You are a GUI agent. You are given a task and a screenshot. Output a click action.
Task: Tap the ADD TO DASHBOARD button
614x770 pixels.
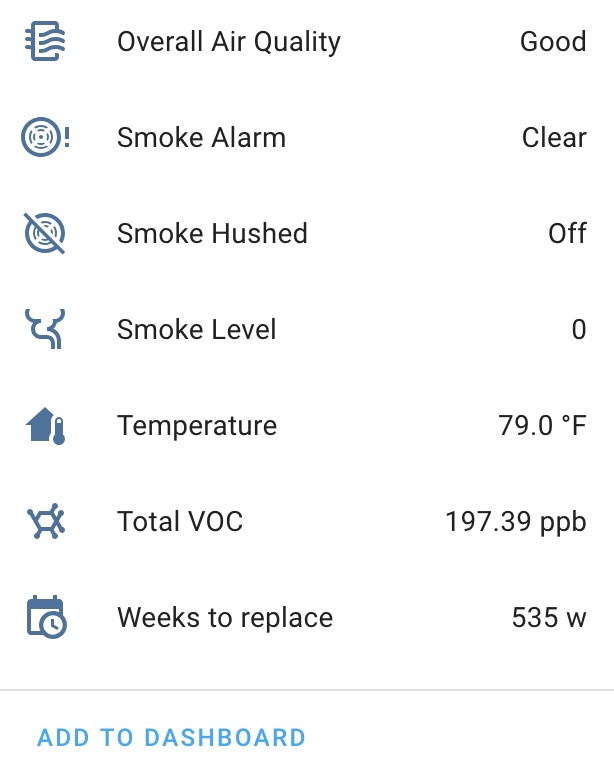[x=171, y=738]
